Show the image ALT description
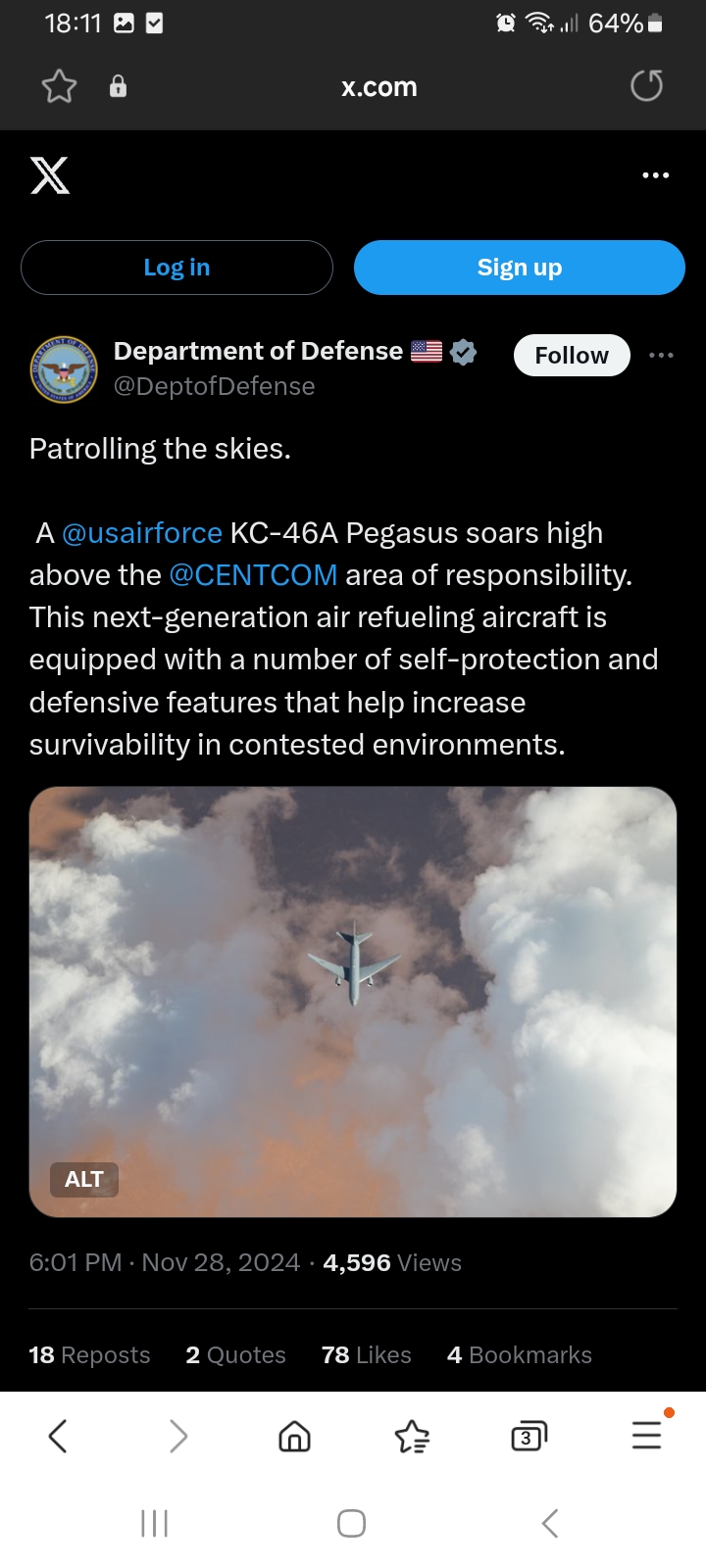The image size is (706, 1568). [84, 1179]
